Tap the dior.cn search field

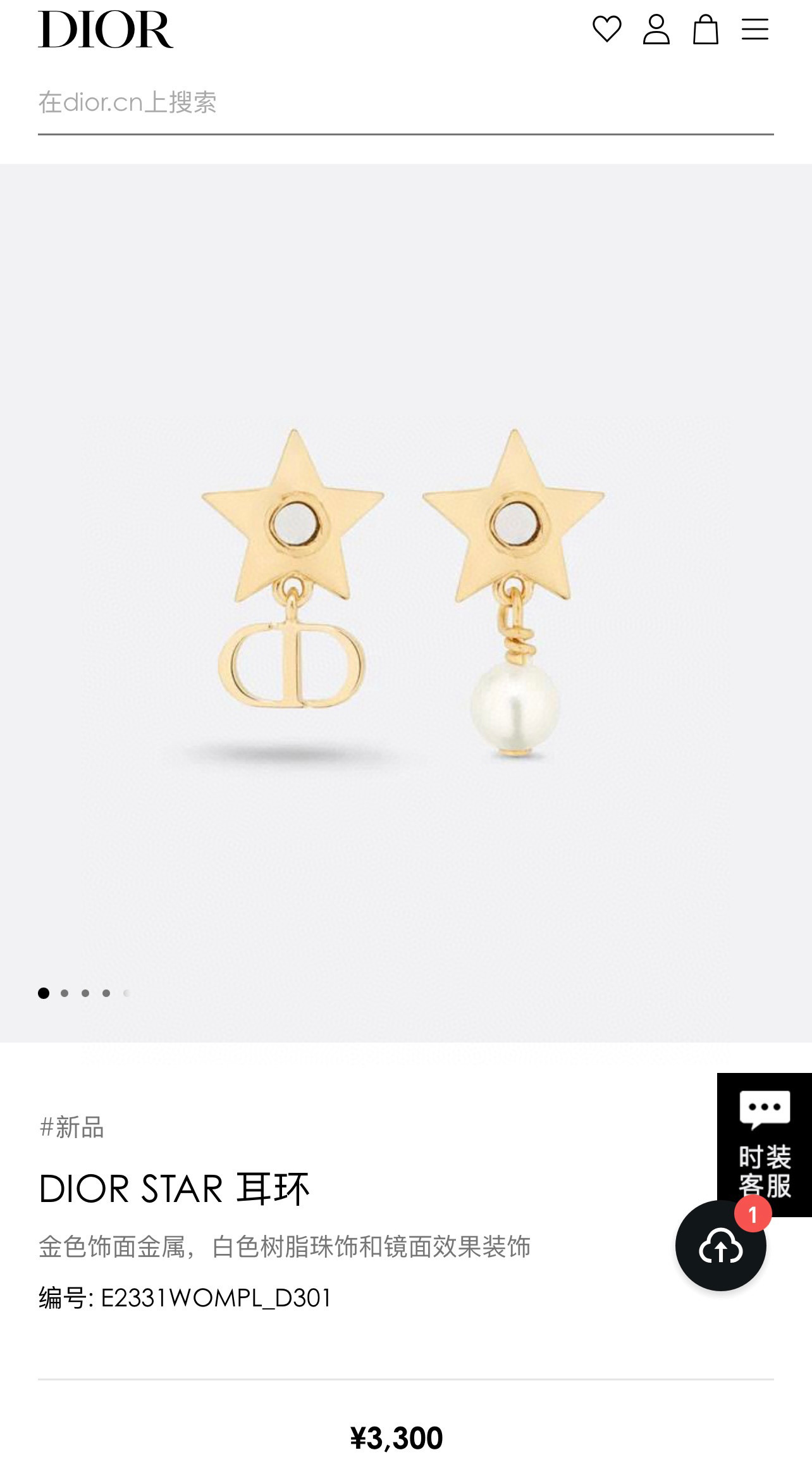[405, 103]
